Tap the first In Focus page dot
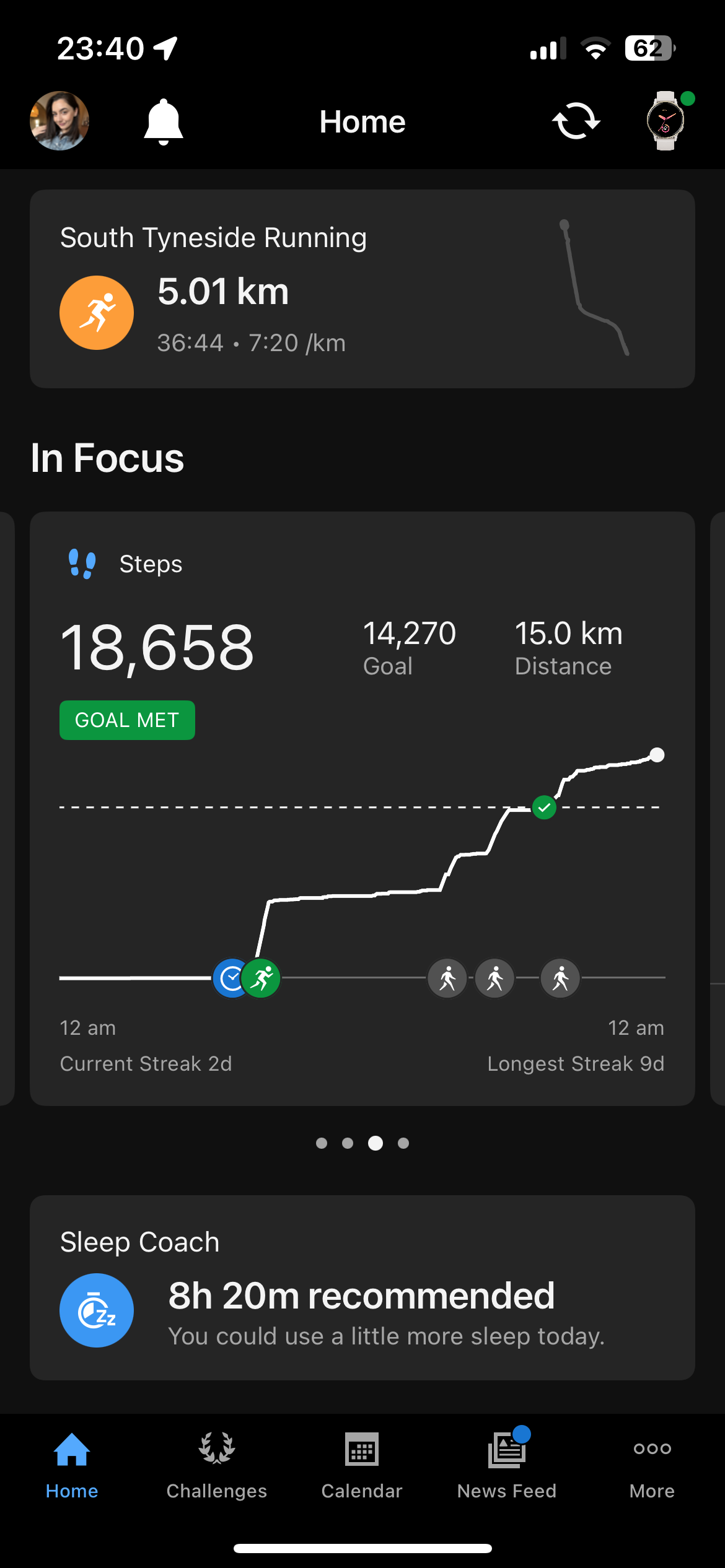The image size is (725, 1568). tap(322, 1143)
